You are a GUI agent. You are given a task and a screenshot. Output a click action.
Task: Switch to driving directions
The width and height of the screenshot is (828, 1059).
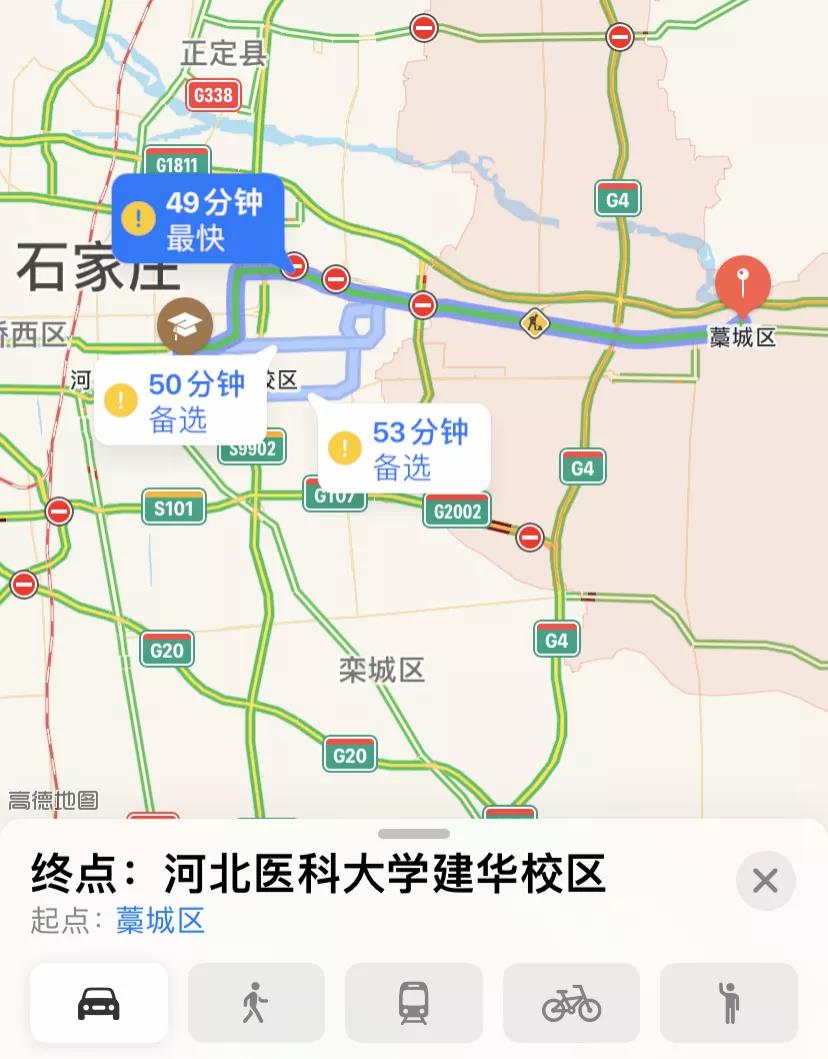99,1002
